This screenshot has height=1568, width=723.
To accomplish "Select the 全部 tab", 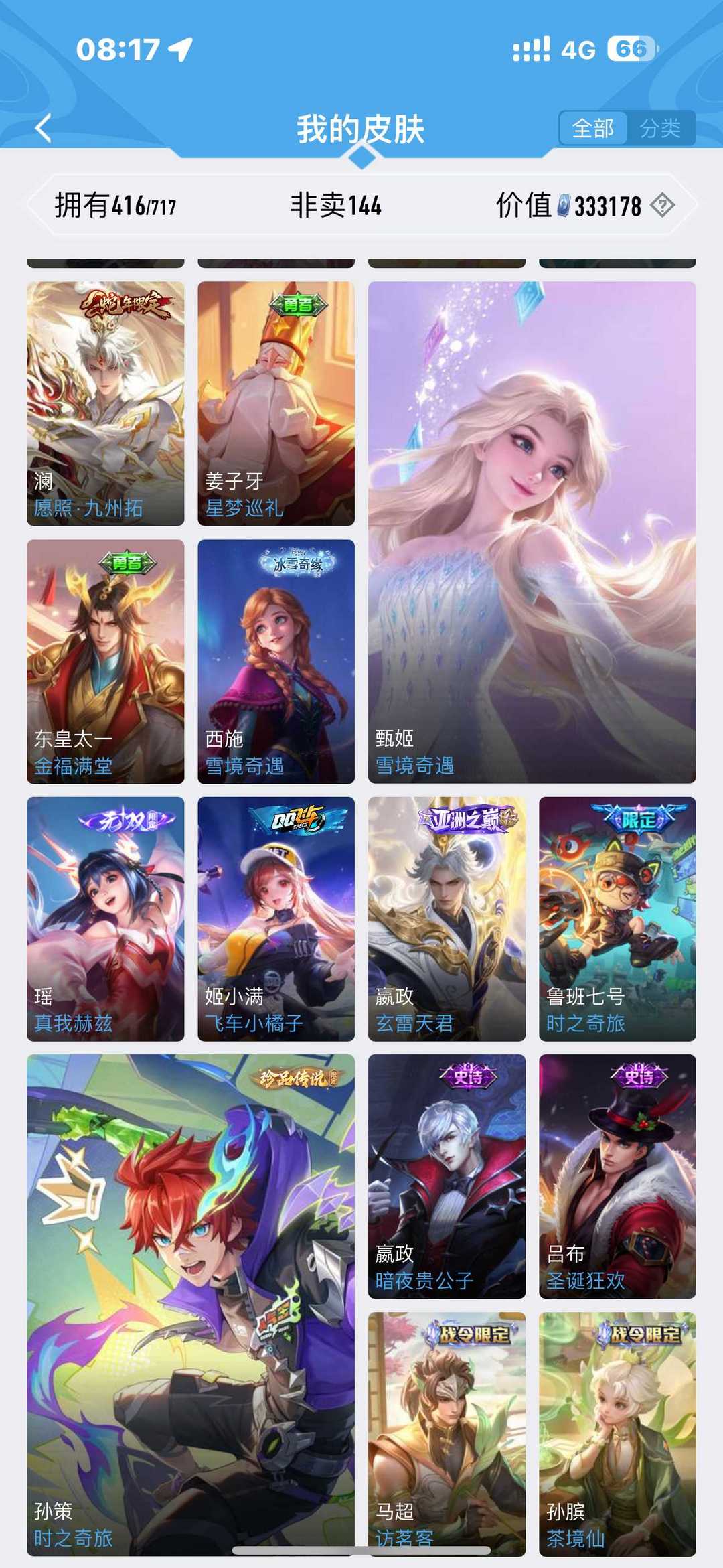I will (593, 128).
